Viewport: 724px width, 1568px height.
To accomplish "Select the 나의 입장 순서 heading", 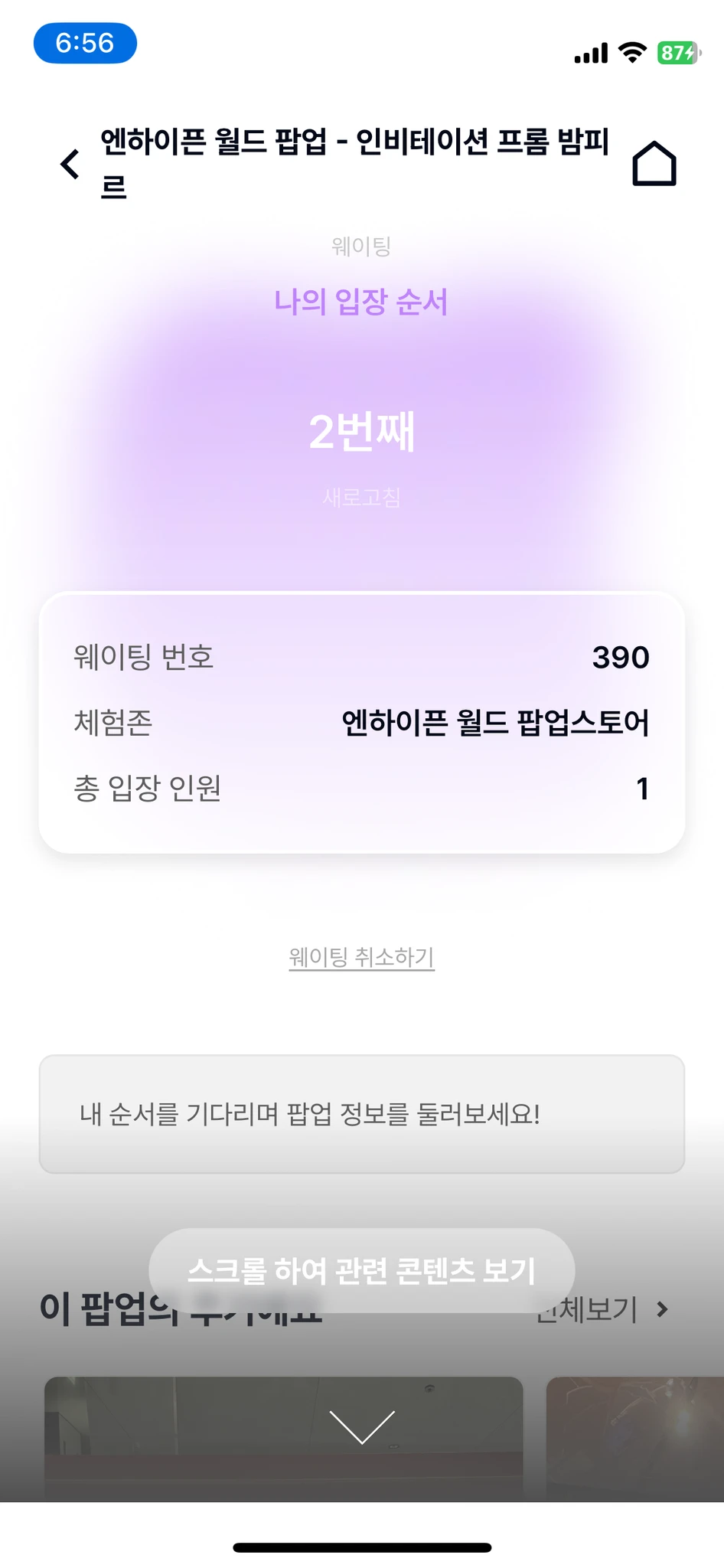I will point(362,301).
